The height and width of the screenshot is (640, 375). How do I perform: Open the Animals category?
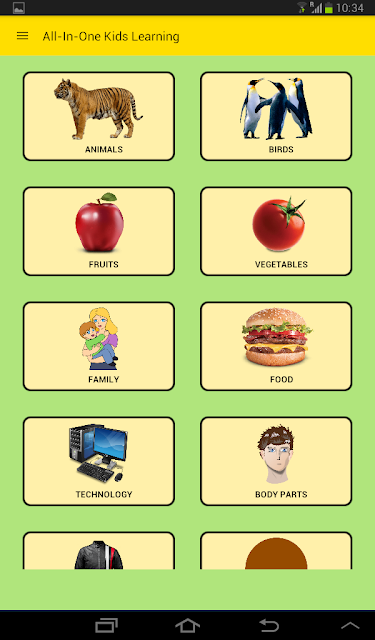click(99, 116)
